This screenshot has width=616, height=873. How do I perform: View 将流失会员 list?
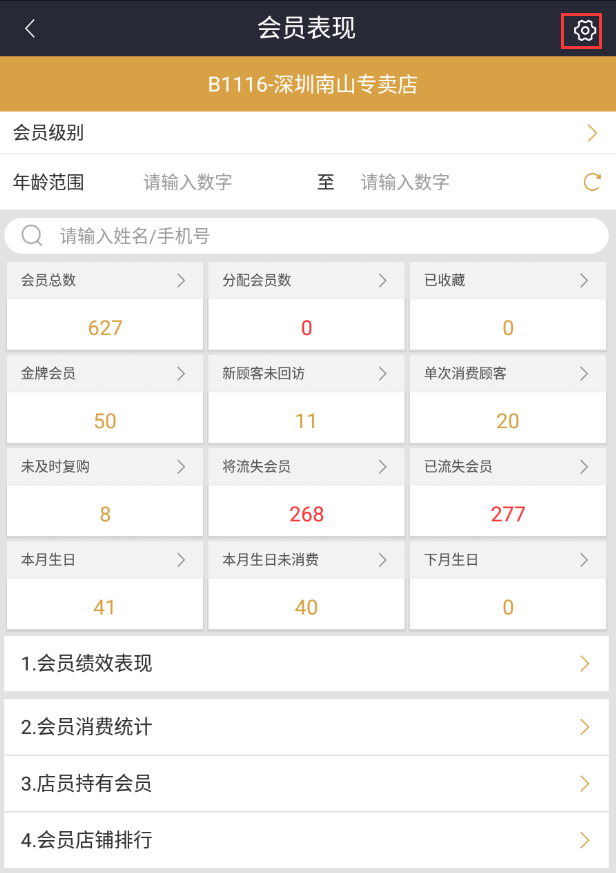(306, 493)
